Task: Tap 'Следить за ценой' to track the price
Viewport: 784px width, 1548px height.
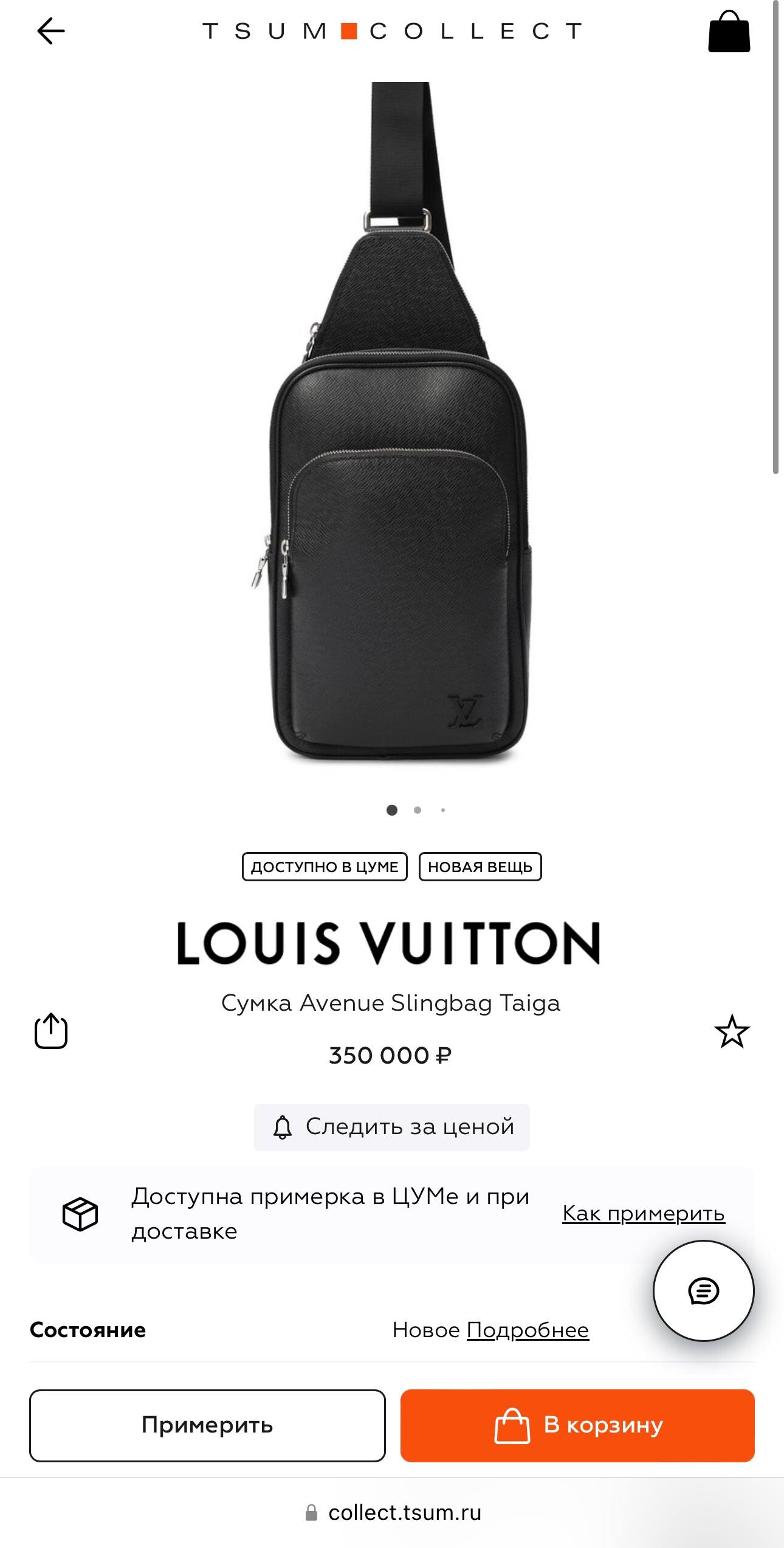Action: (x=392, y=1127)
